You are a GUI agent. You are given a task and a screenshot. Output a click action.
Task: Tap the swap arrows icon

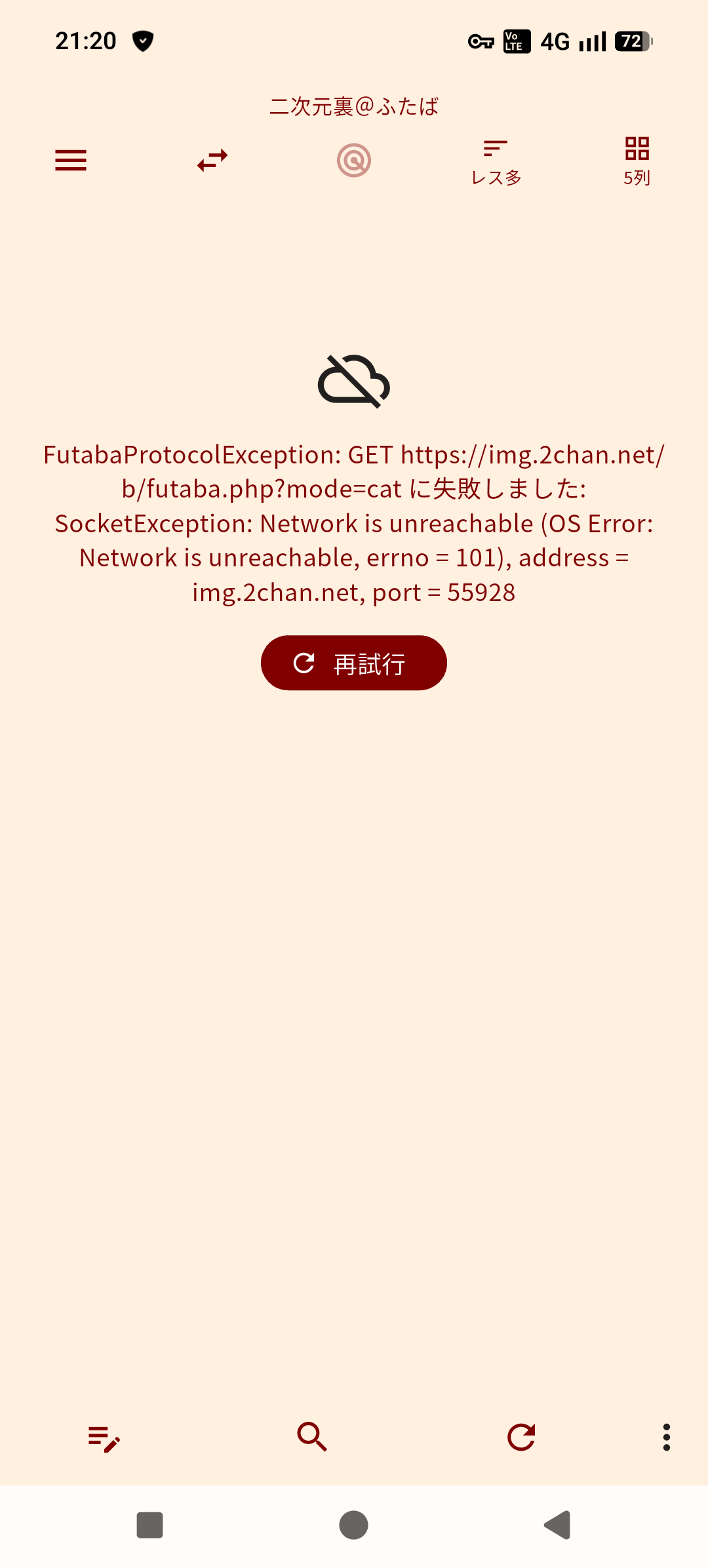212,161
